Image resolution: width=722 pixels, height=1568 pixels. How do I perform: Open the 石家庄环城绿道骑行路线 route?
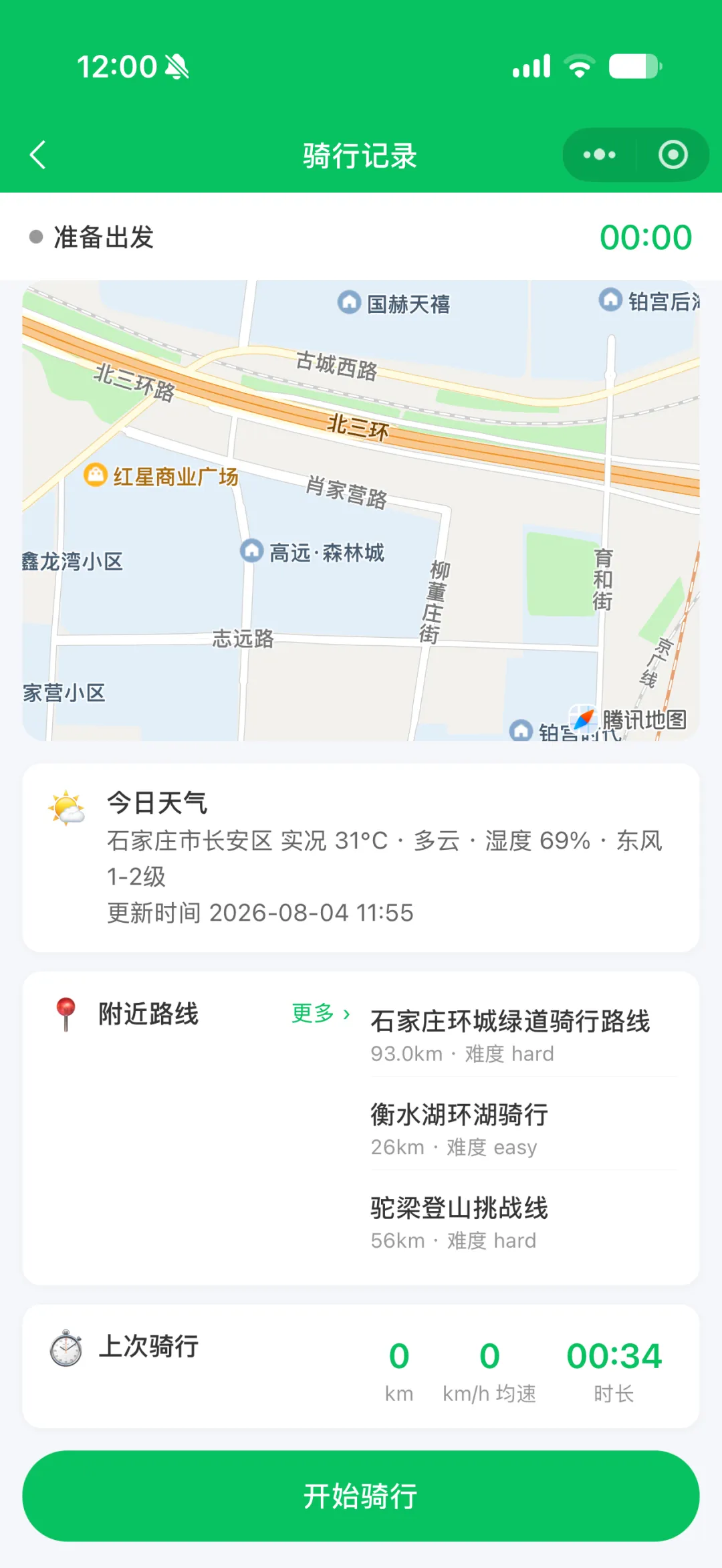[x=524, y=1035]
